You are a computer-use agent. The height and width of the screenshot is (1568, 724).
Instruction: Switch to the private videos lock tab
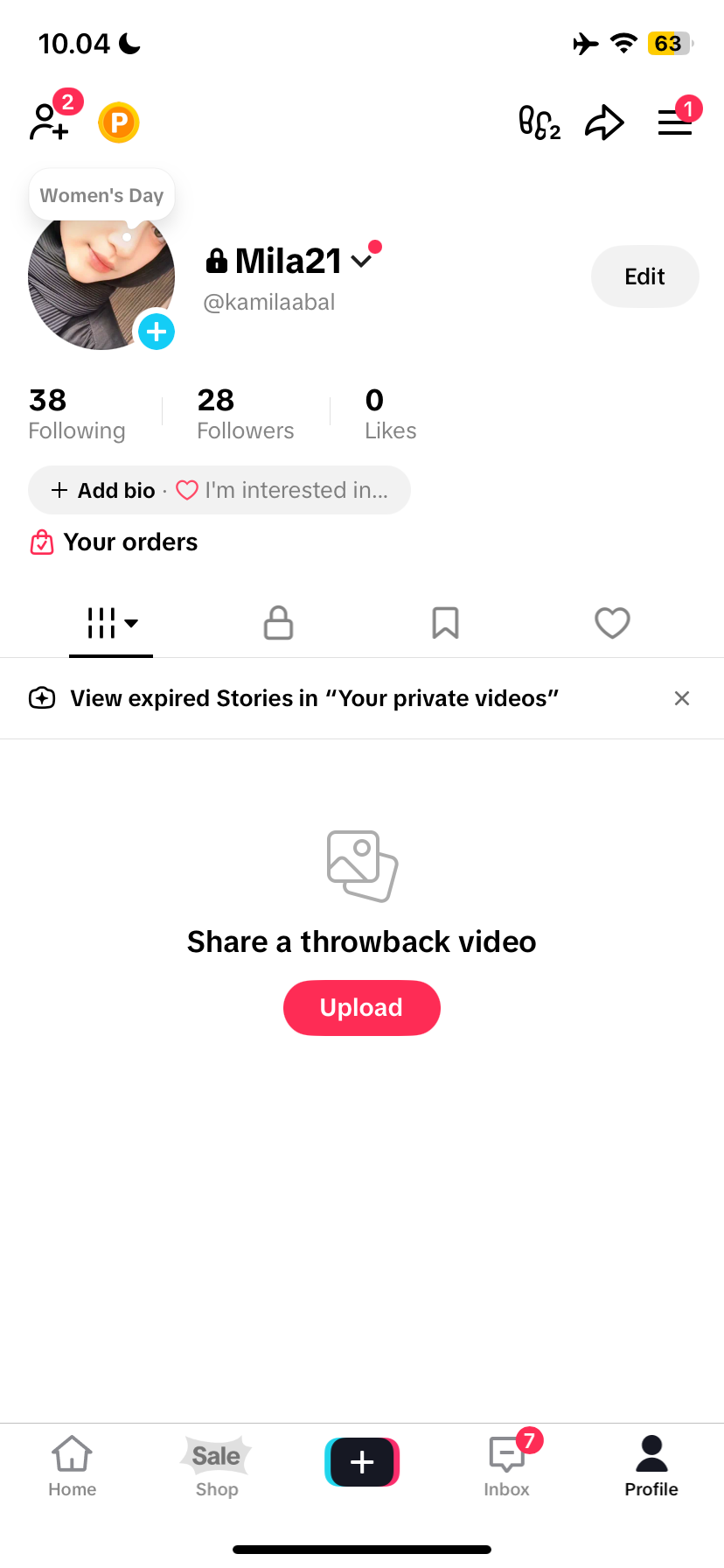[x=278, y=623]
